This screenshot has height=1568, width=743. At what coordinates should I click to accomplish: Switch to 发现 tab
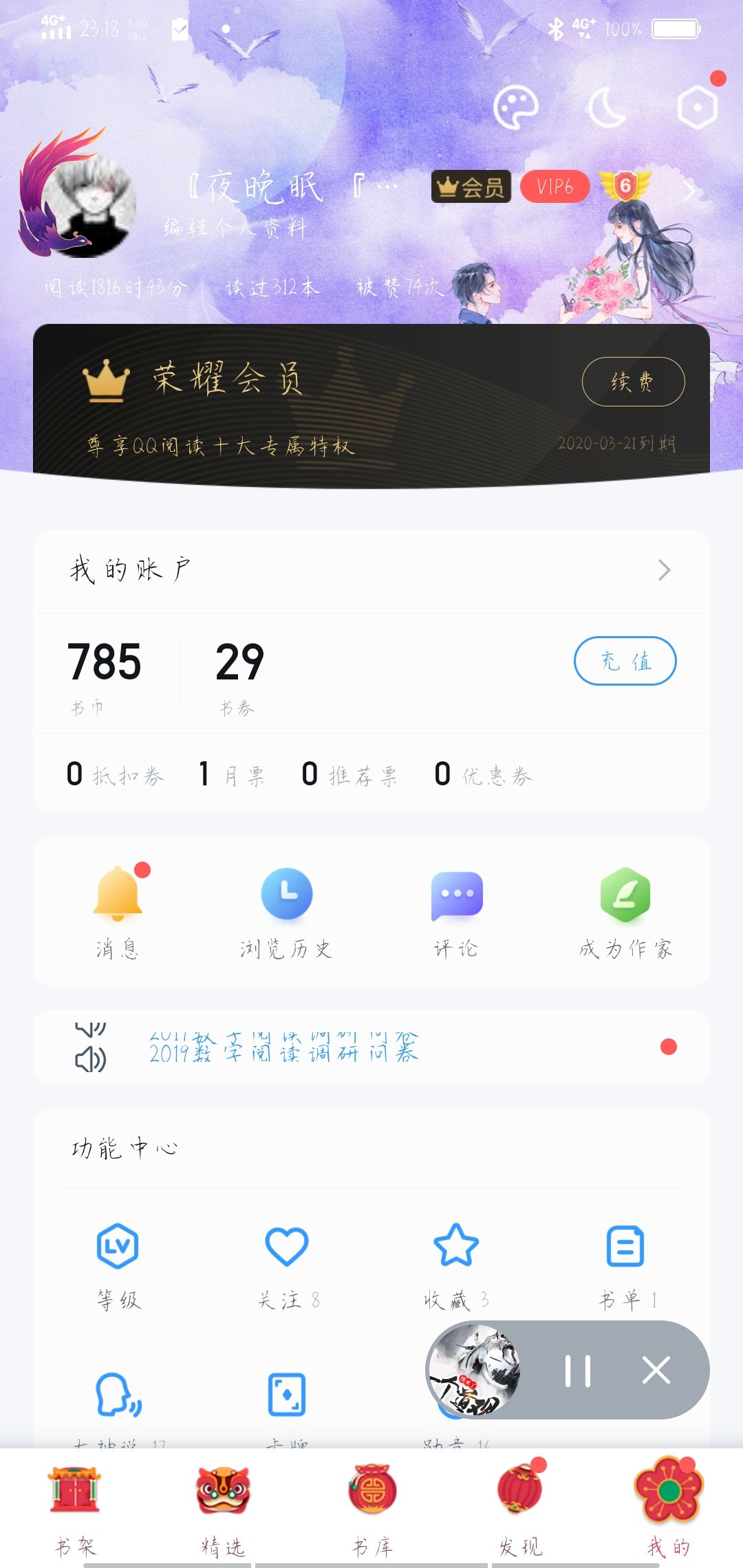coord(520,1506)
